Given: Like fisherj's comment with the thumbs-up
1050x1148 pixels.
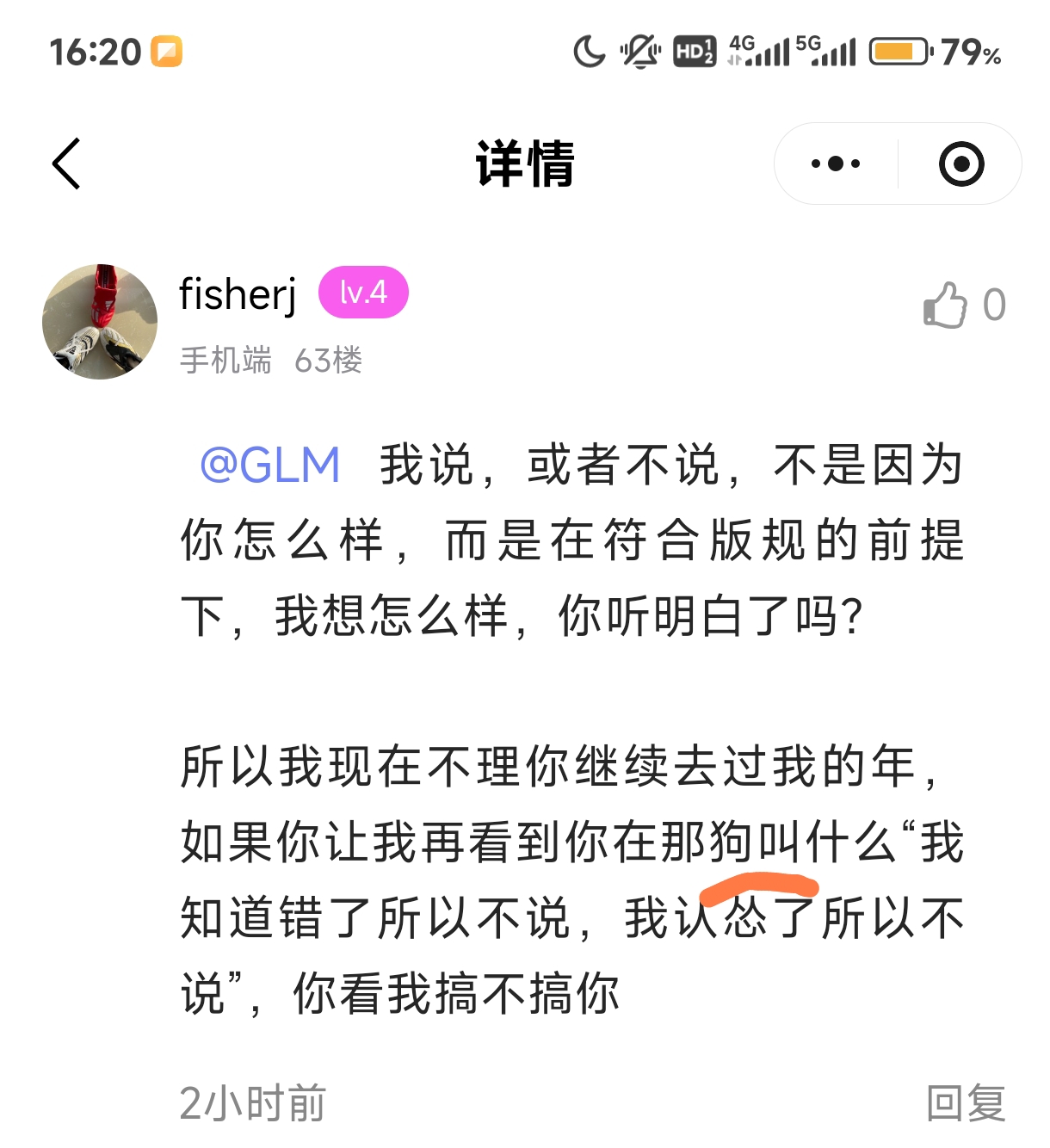Looking at the screenshot, I should coord(946,305).
